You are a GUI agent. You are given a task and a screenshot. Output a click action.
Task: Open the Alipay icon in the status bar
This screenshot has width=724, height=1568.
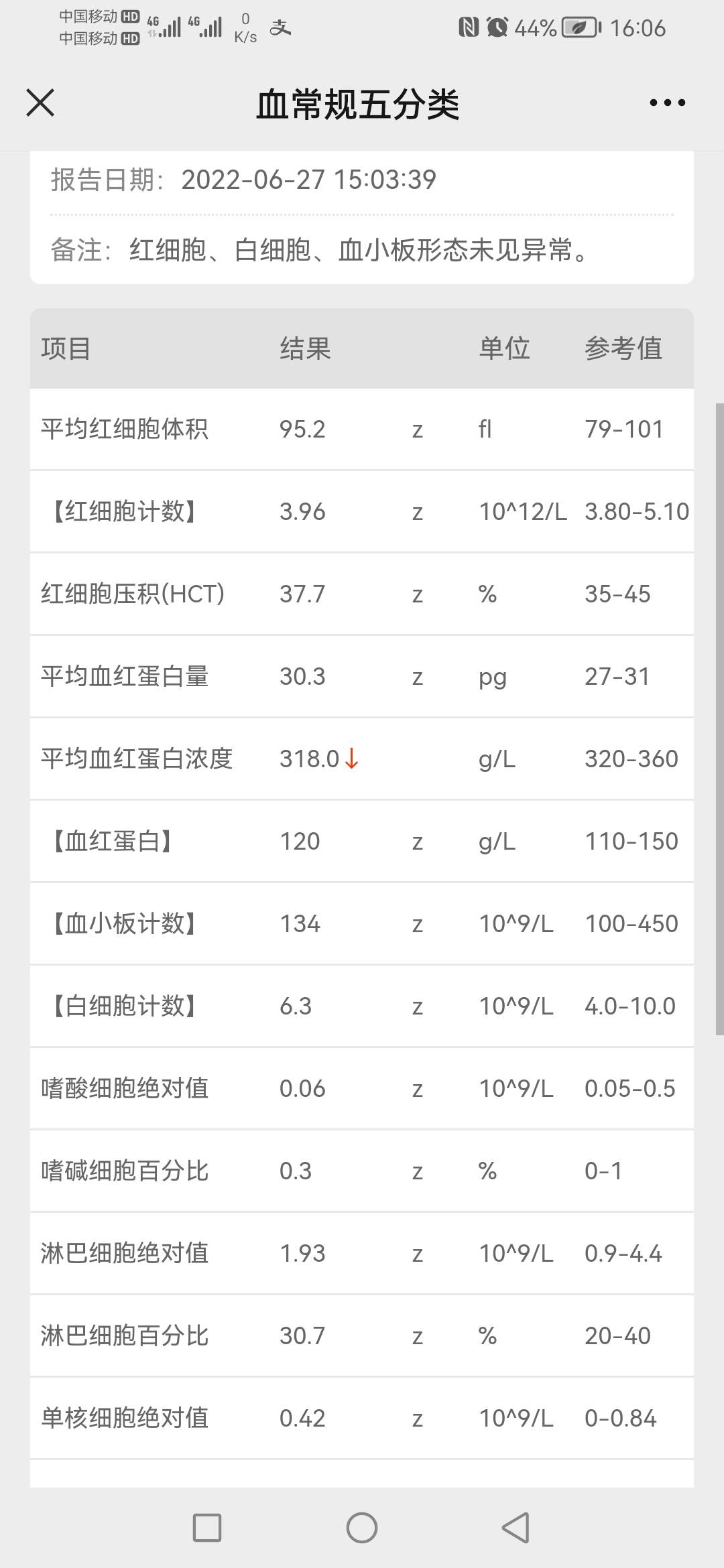coord(281,27)
